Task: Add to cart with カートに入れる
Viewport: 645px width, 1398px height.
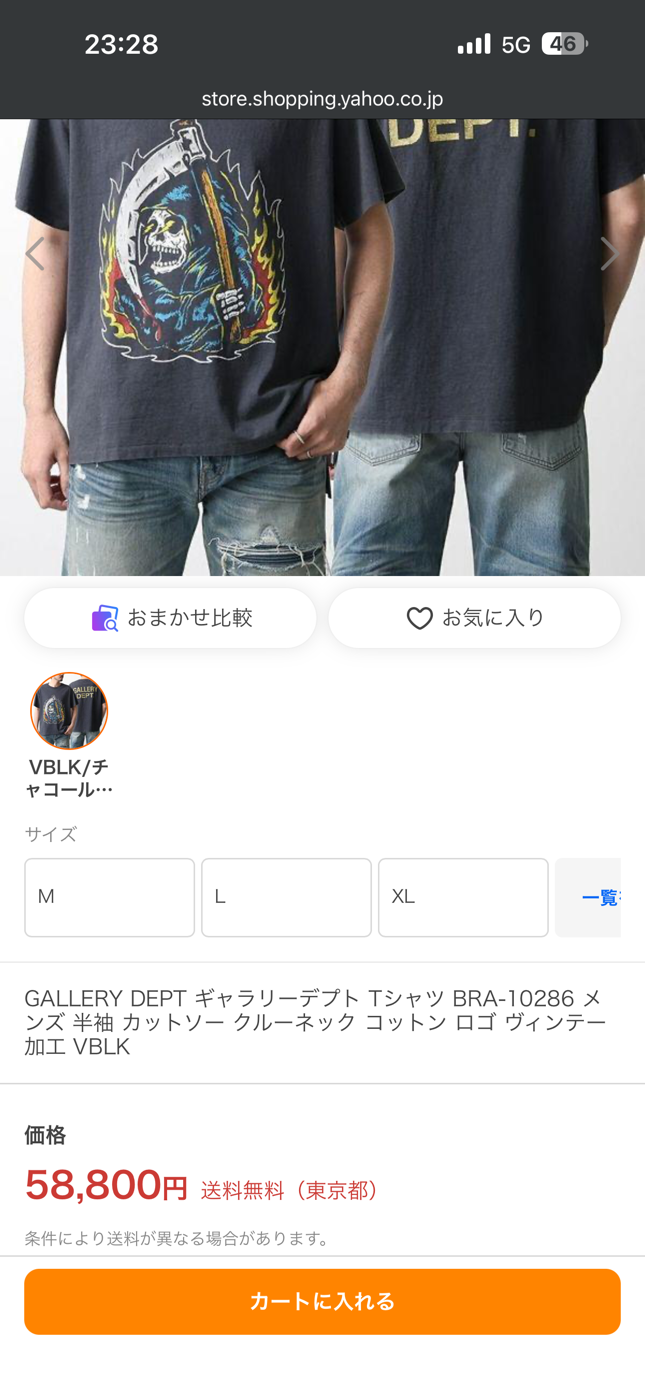Action: (322, 1301)
